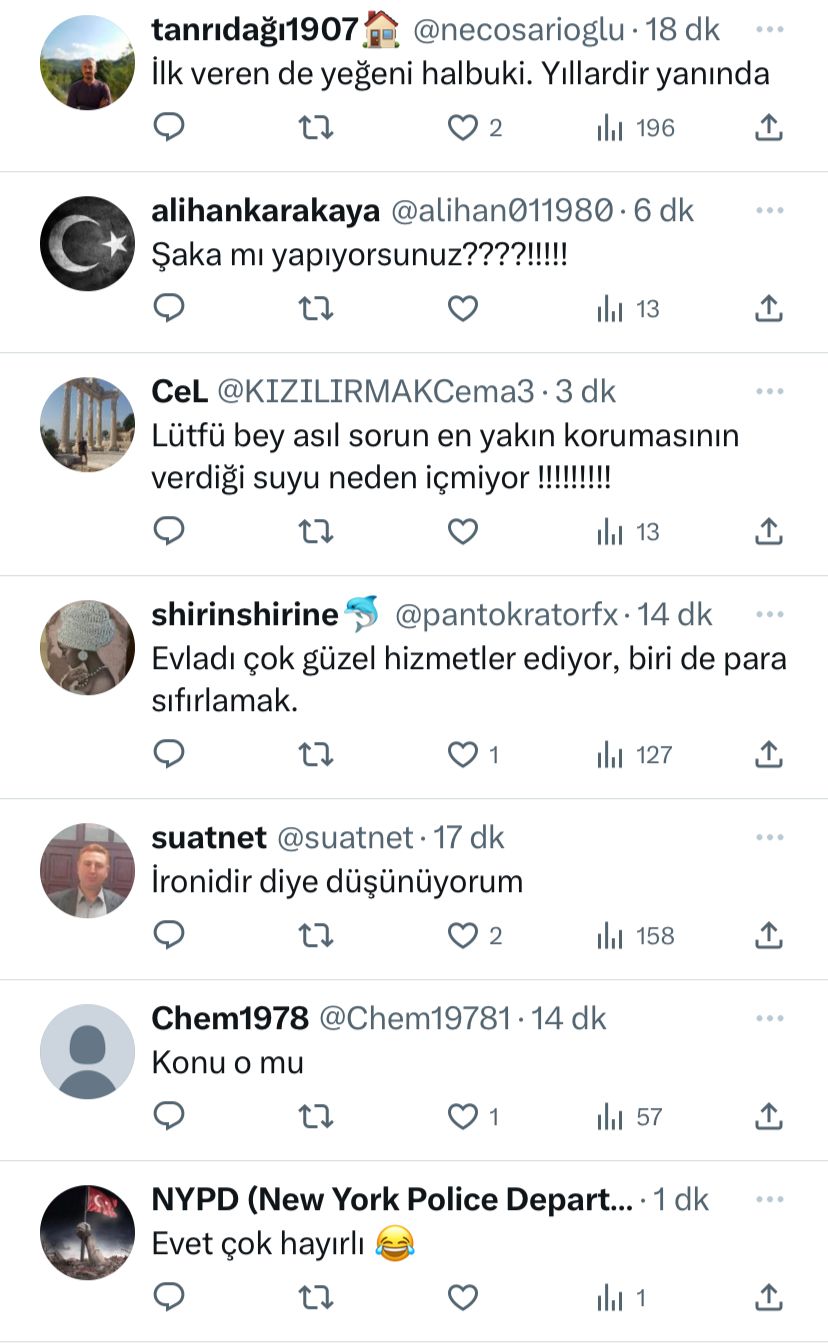Viewport: 828px width, 1344px height.
Task: View the @necosarioglu profile handle
Action: click(520, 30)
